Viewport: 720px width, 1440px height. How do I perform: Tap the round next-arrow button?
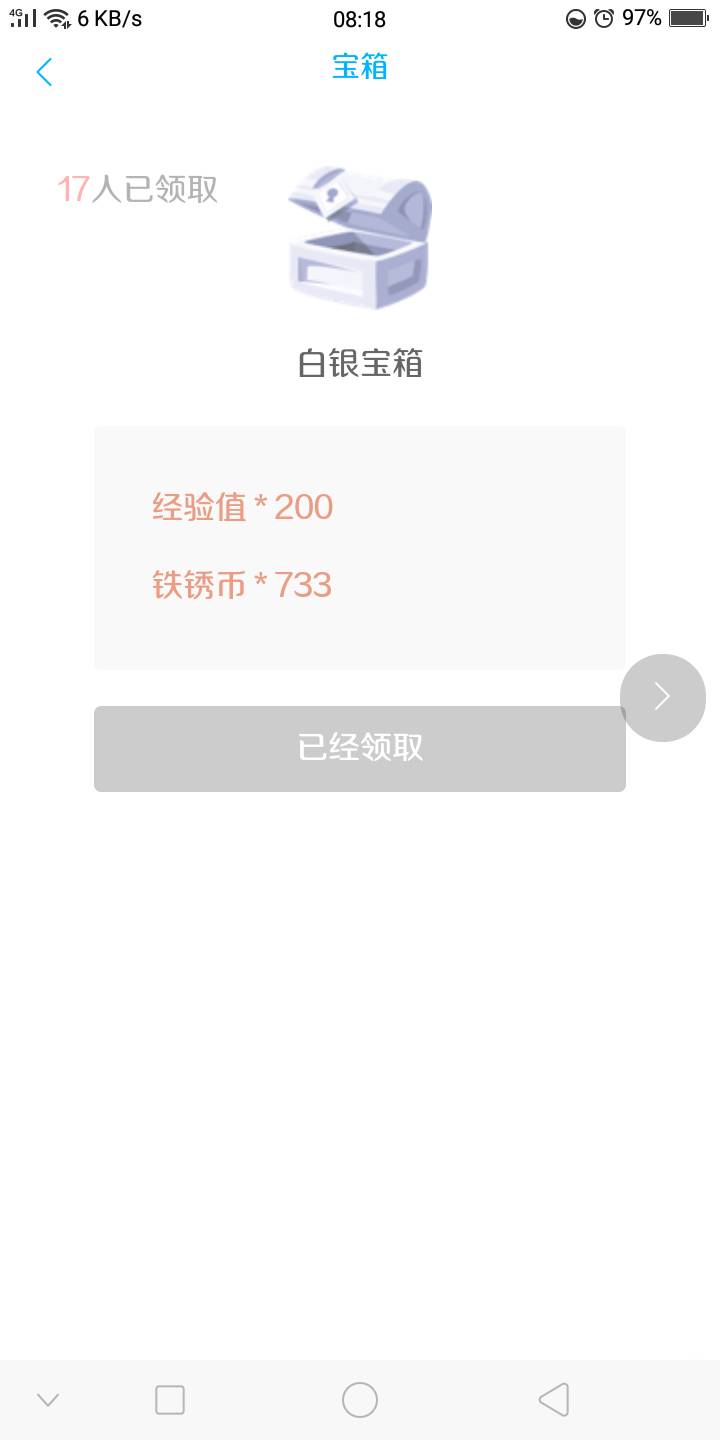coord(662,697)
